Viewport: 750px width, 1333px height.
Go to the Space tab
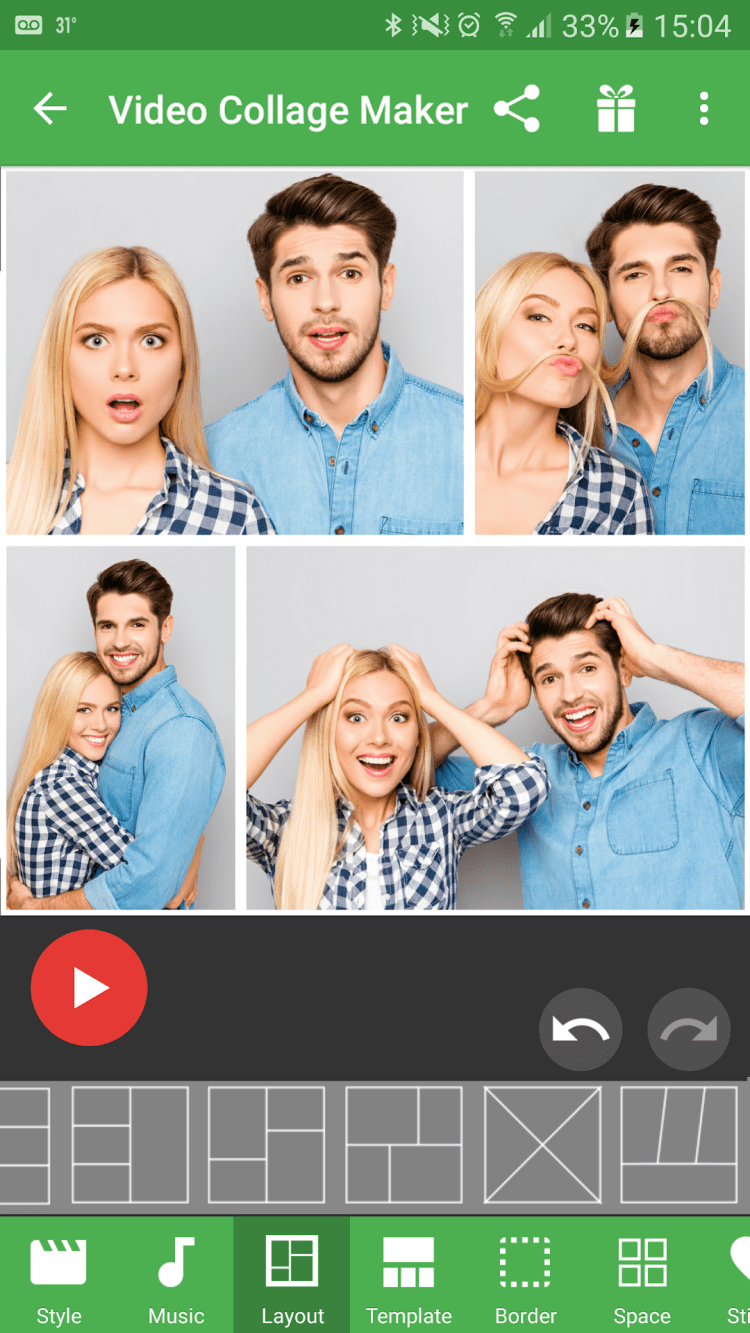[642, 1275]
